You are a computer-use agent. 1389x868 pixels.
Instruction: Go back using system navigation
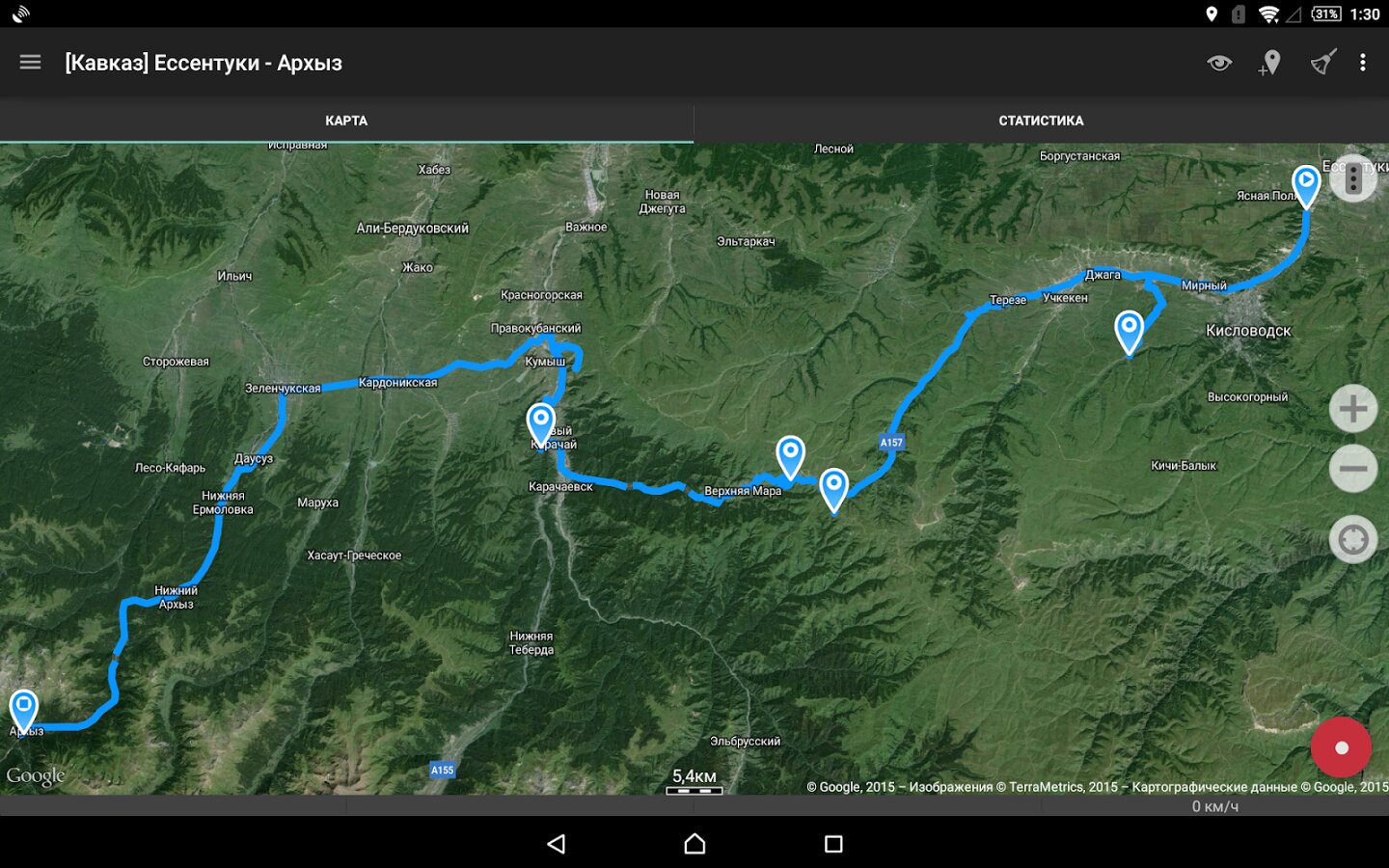click(556, 844)
